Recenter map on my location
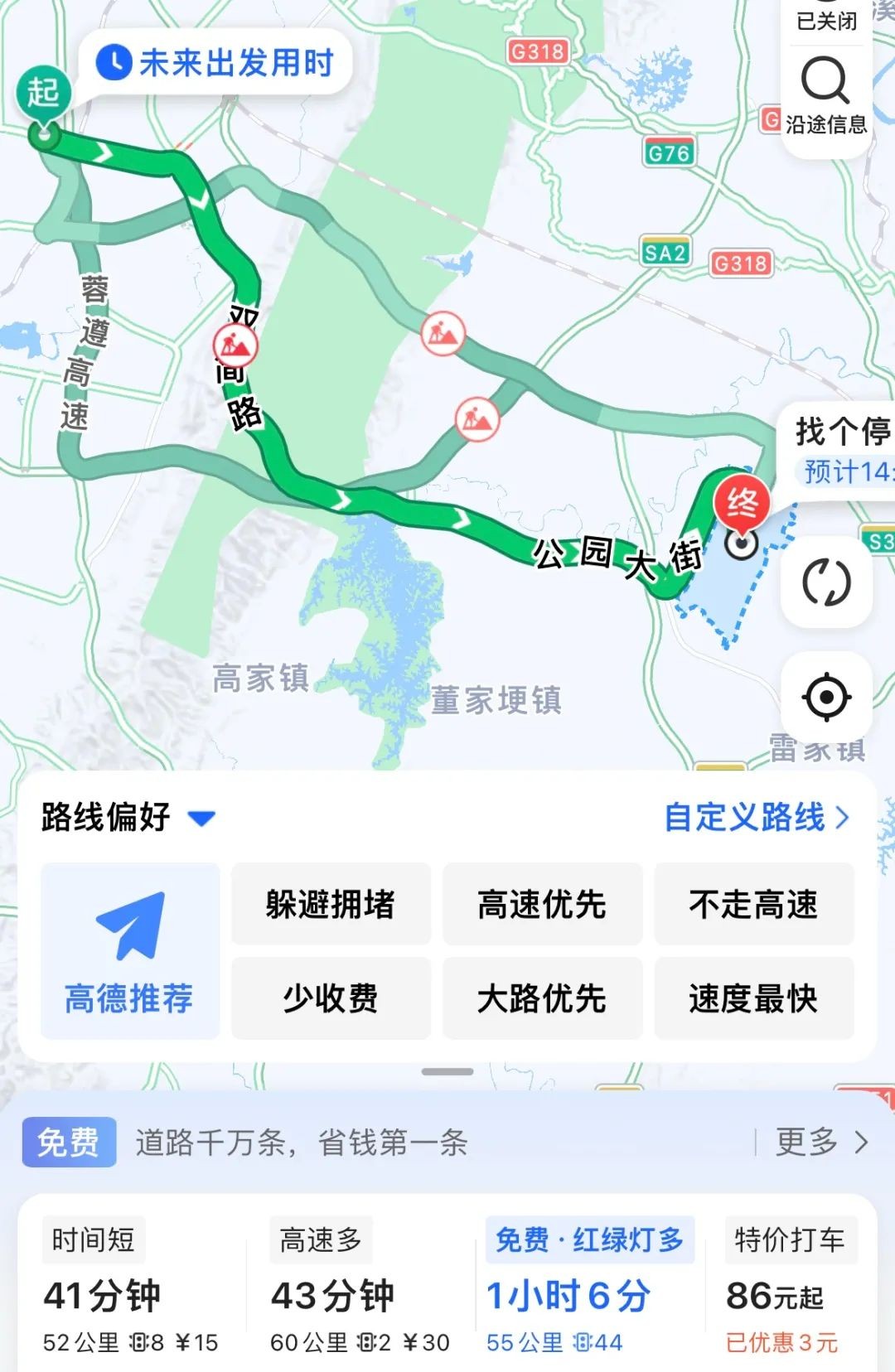Screen dimensions: 895x1372 pos(826,698)
